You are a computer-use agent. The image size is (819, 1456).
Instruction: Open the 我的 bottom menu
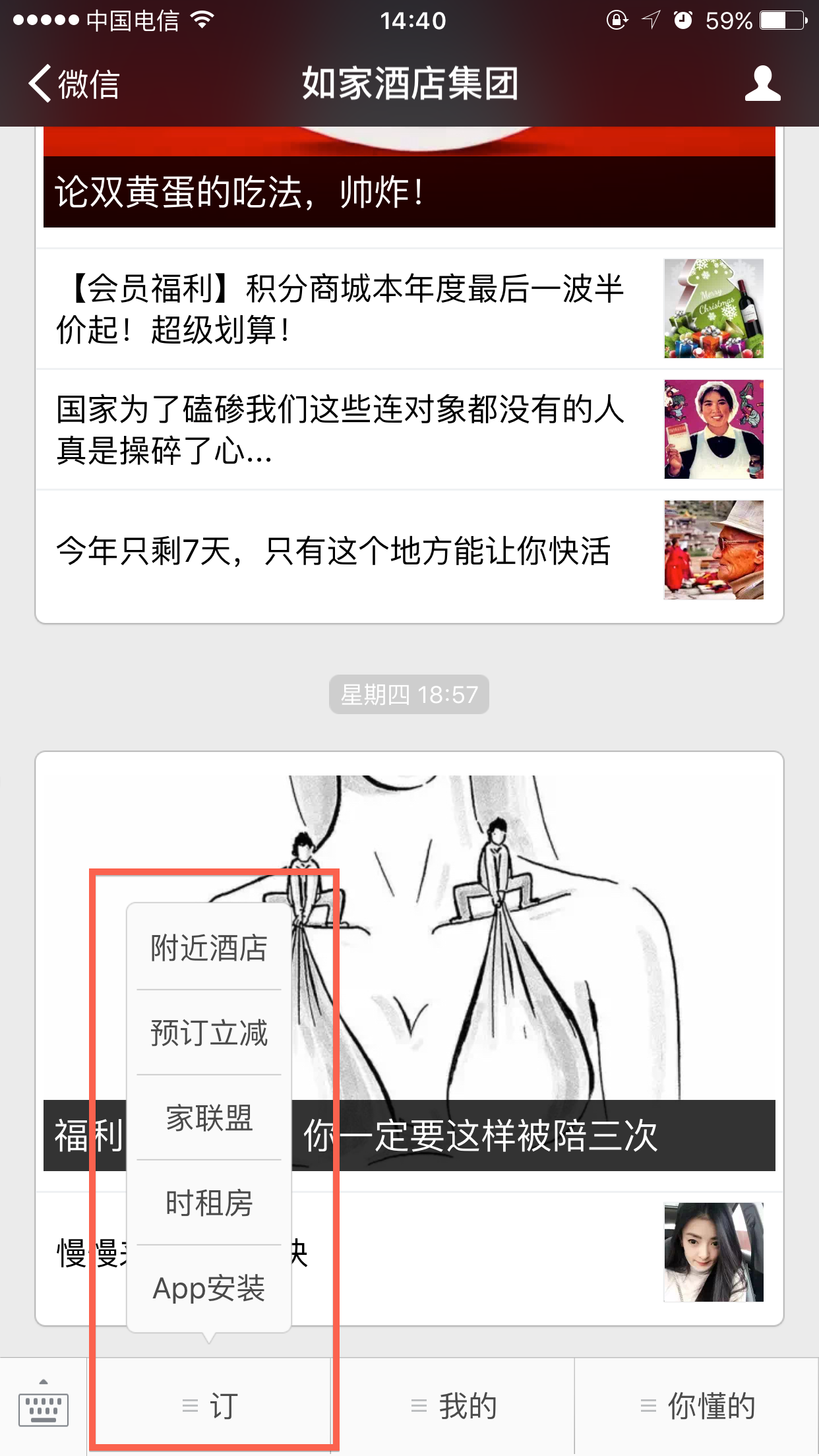453,1407
